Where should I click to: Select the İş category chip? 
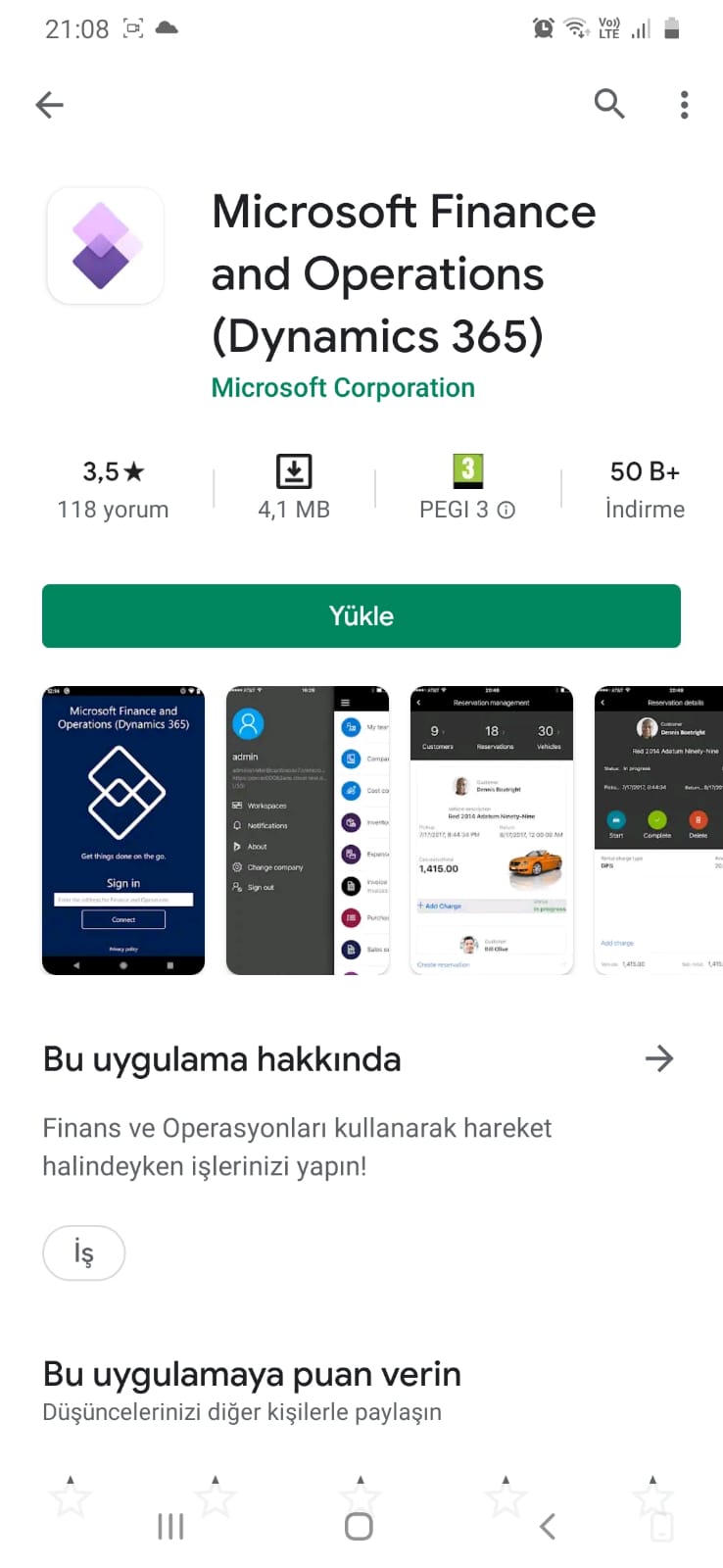(84, 1252)
